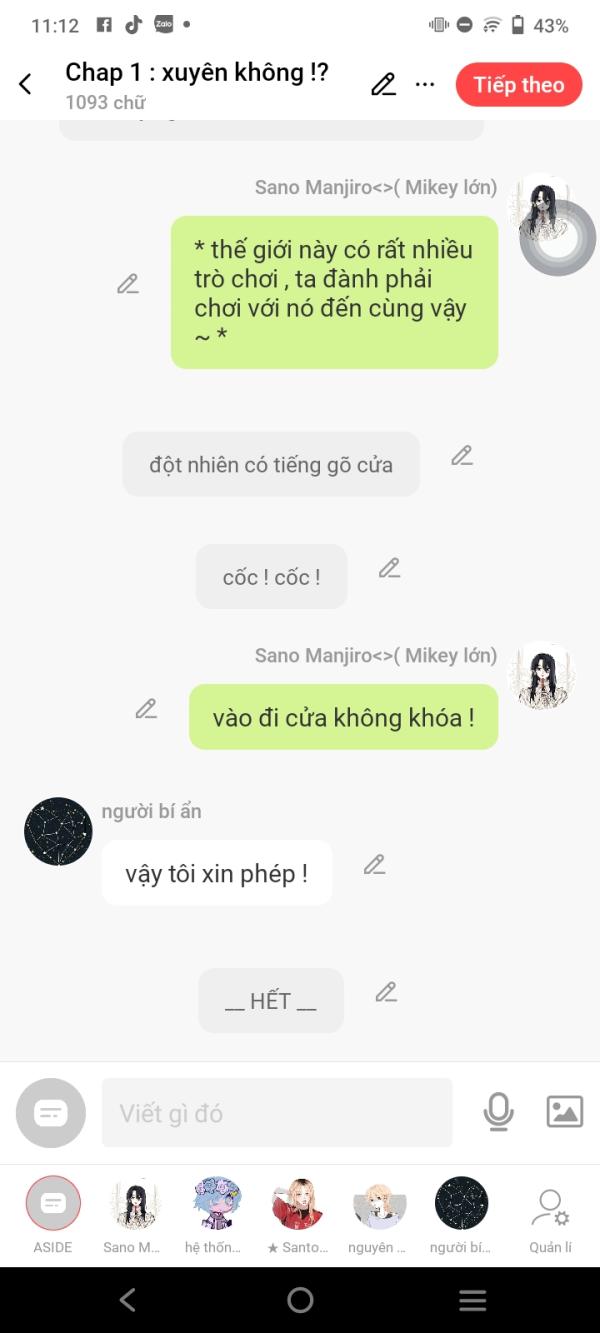Open the three-dot overflow menu
The width and height of the screenshot is (600, 1333).
(x=425, y=85)
